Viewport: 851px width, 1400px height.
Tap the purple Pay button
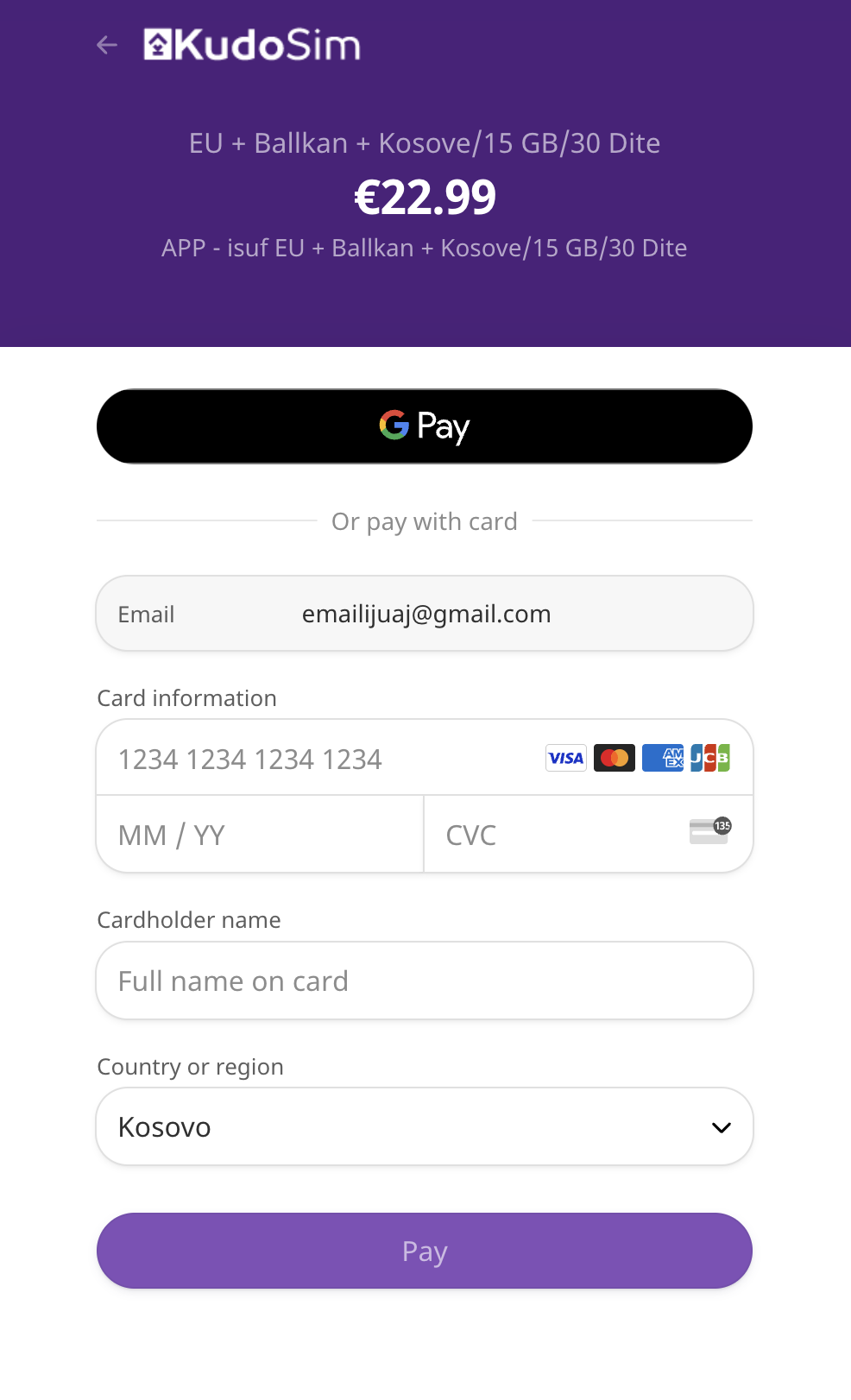click(x=425, y=1251)
